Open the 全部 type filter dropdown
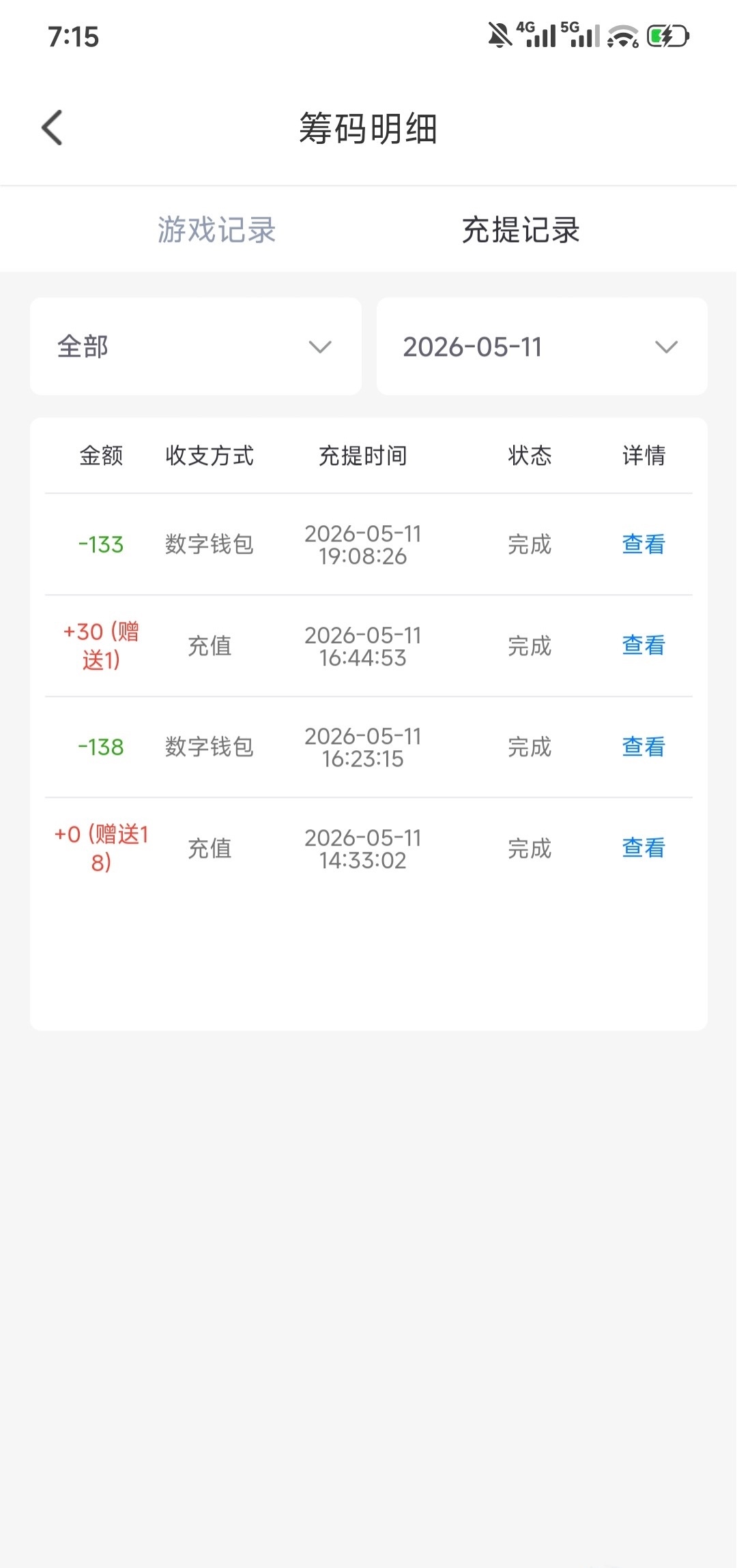 (x=196, y=346)
